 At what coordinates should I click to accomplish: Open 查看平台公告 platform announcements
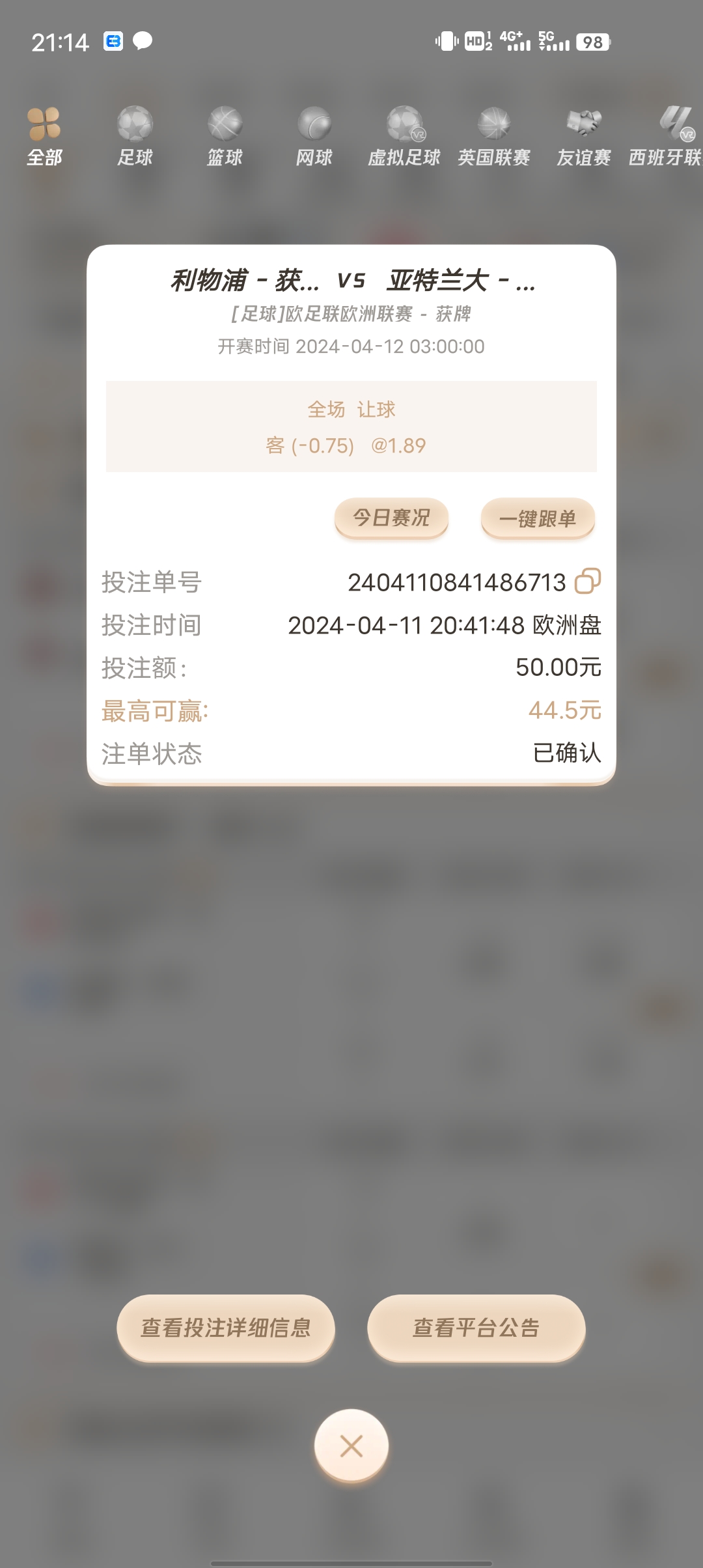pyautogui.click(x=476, y=1328)
